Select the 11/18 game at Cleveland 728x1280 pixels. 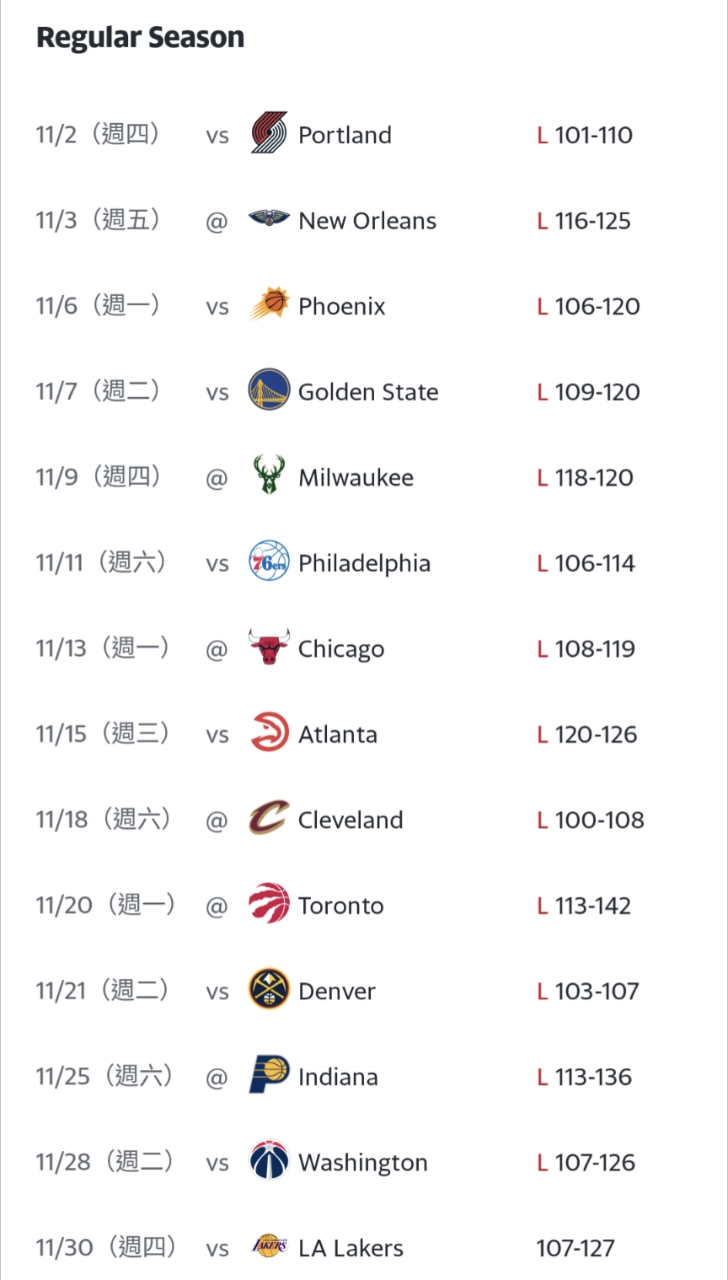point(364,820)
